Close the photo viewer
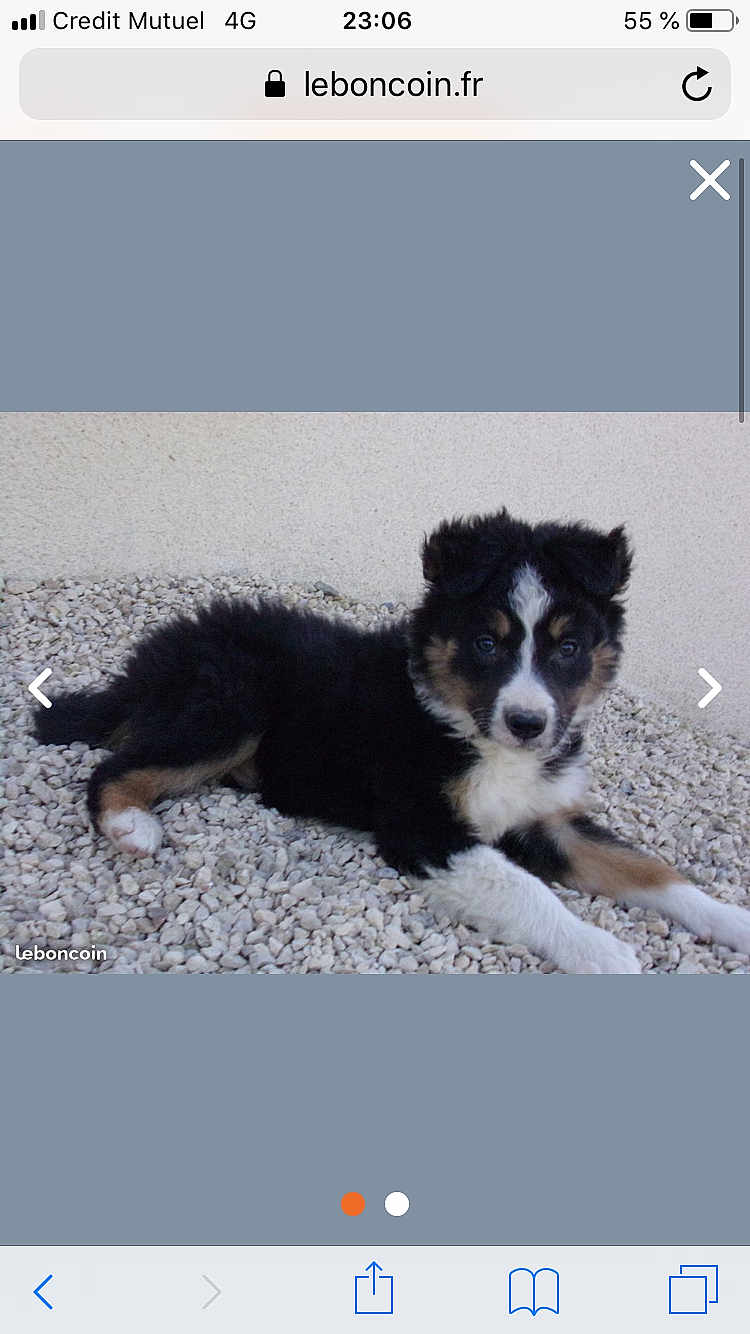The height and width of the screenshot is (1334, 750). (x=709, y=181)
